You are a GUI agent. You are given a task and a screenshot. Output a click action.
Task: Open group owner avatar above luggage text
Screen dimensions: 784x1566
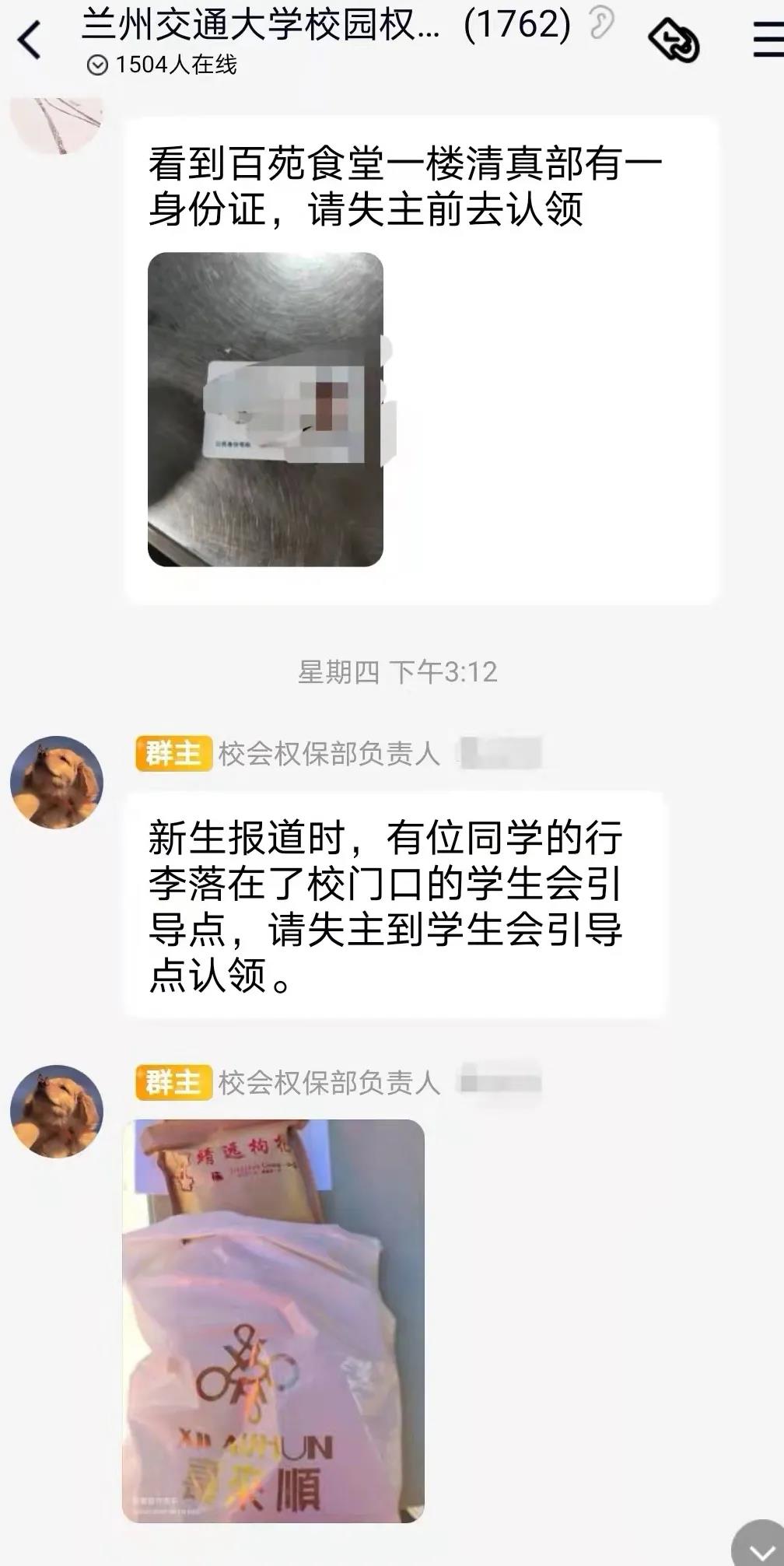point(56,783)
